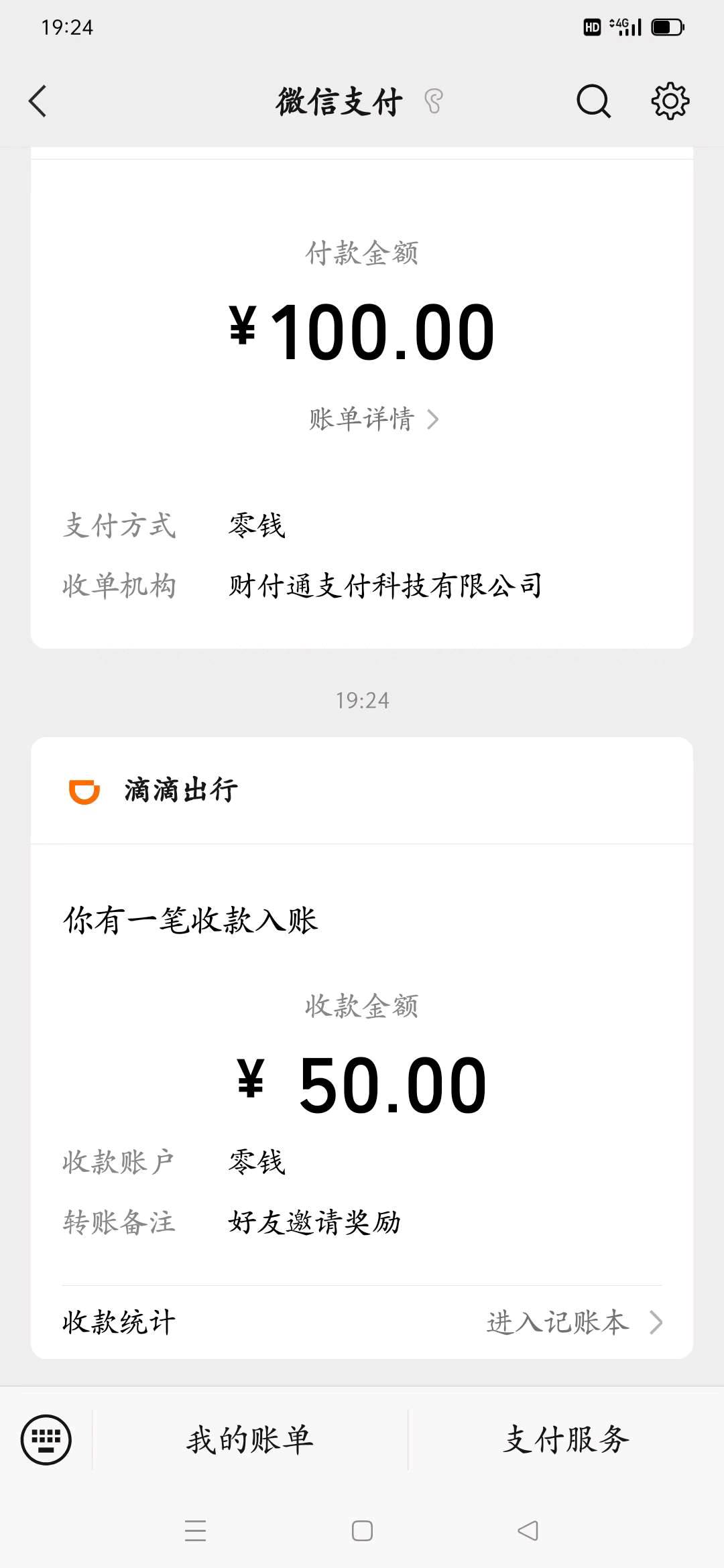The width and height of the screenshot is (724, 1568).
Task: Open the 滴滴出行 card header
Action: [362, 791]
